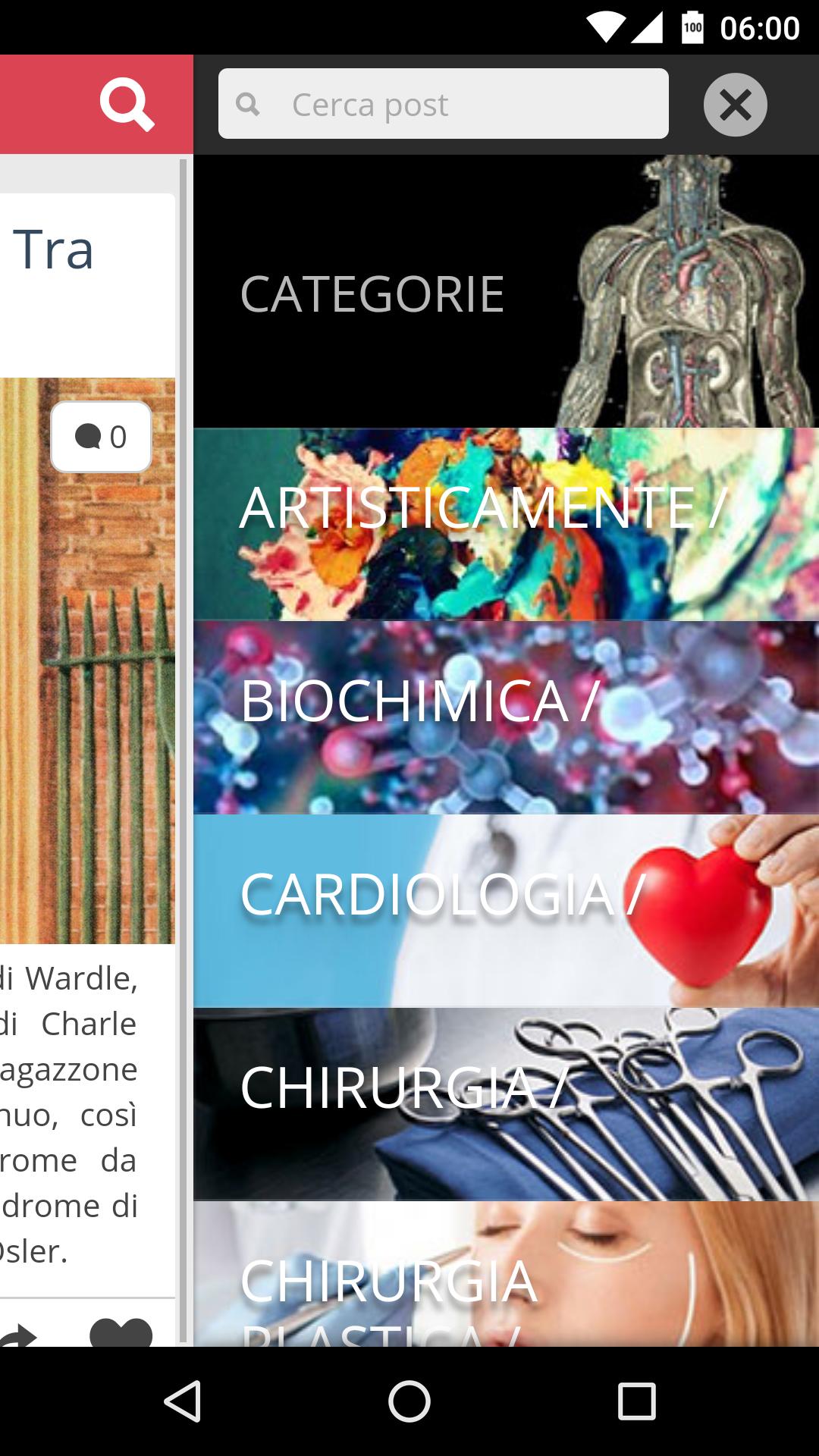Open the Biochimica category
Image resolution: width=819 pixels, height=1456 pixels.
(506, 717)
